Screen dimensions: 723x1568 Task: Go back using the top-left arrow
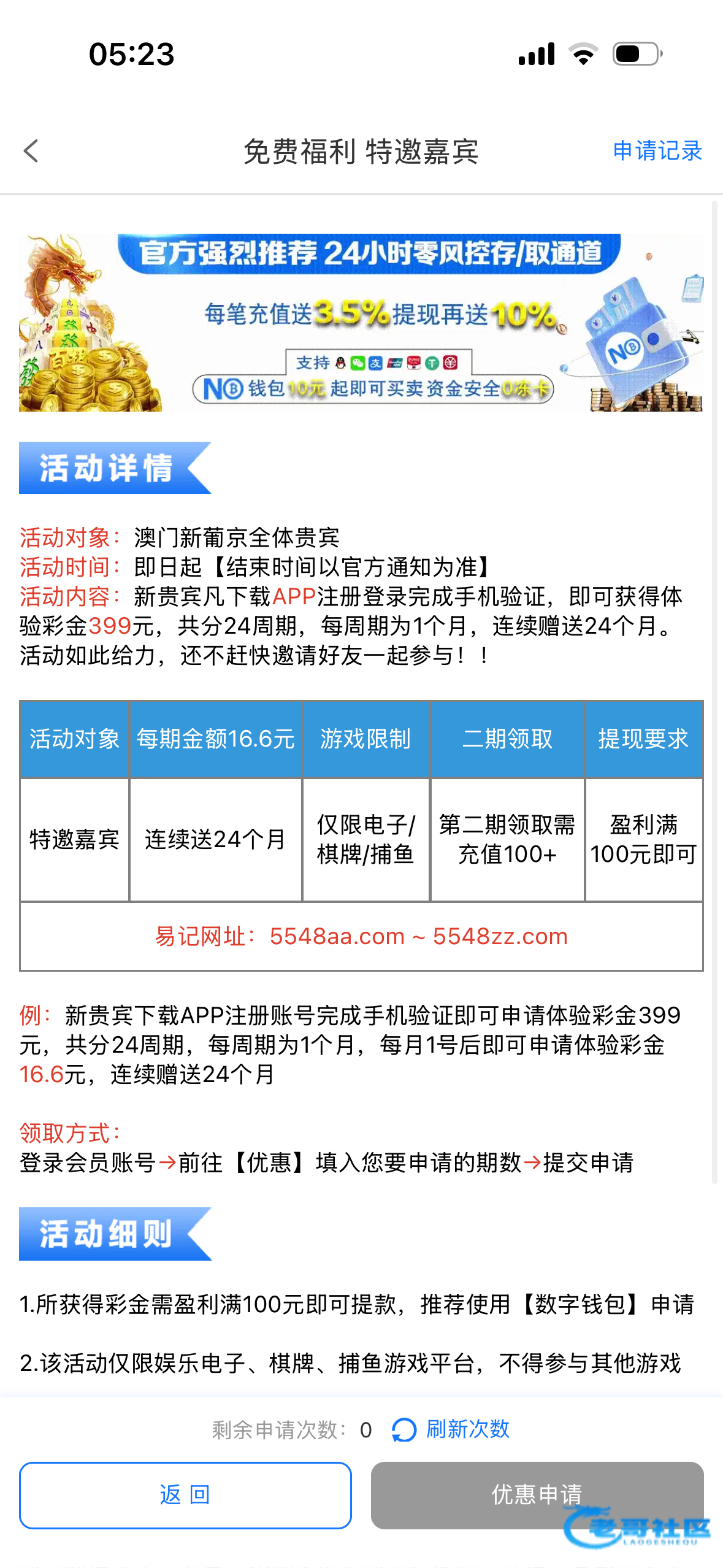pos(31,151)
